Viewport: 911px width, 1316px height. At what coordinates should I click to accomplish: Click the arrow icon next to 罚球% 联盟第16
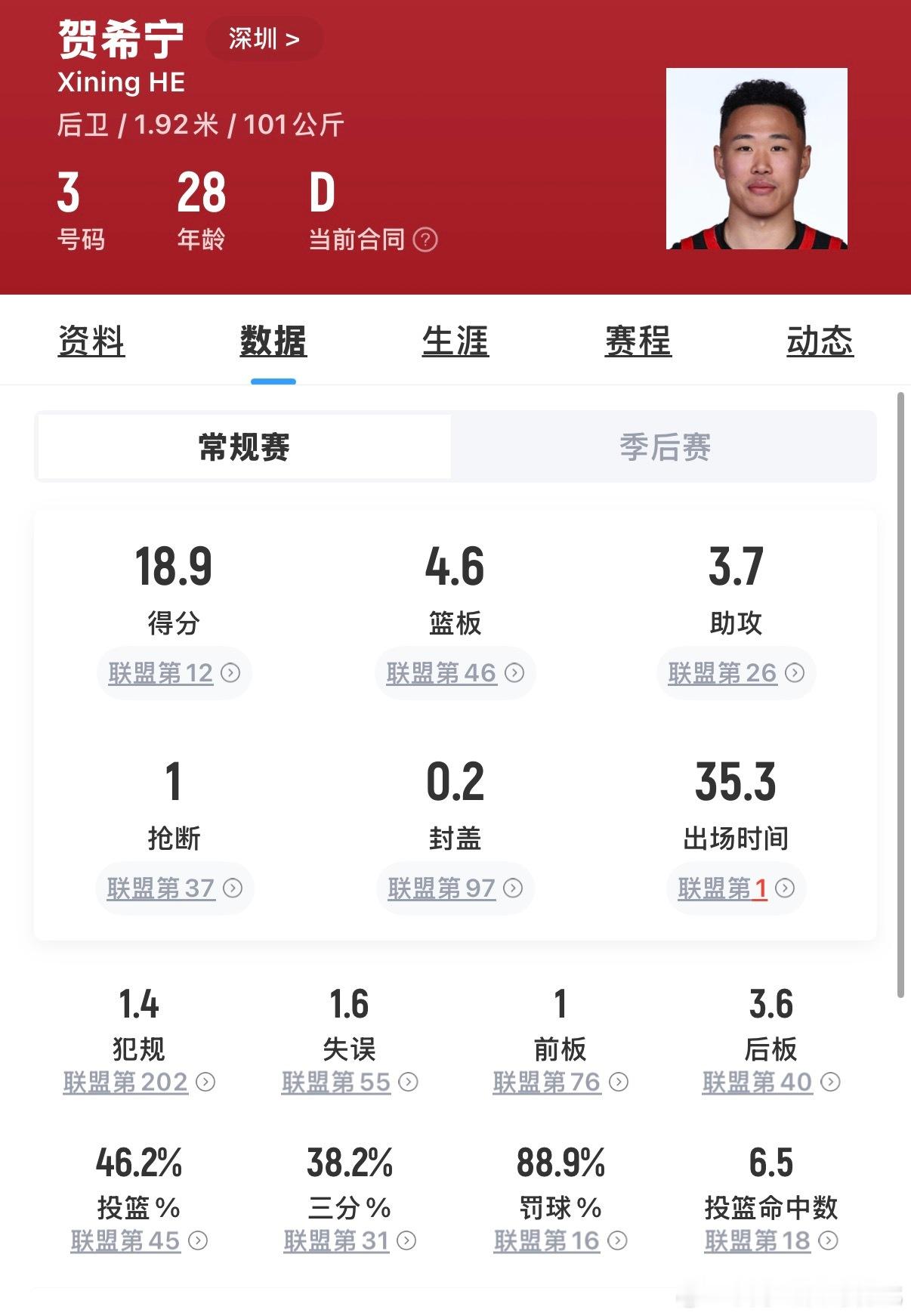tap(616, 1240)
